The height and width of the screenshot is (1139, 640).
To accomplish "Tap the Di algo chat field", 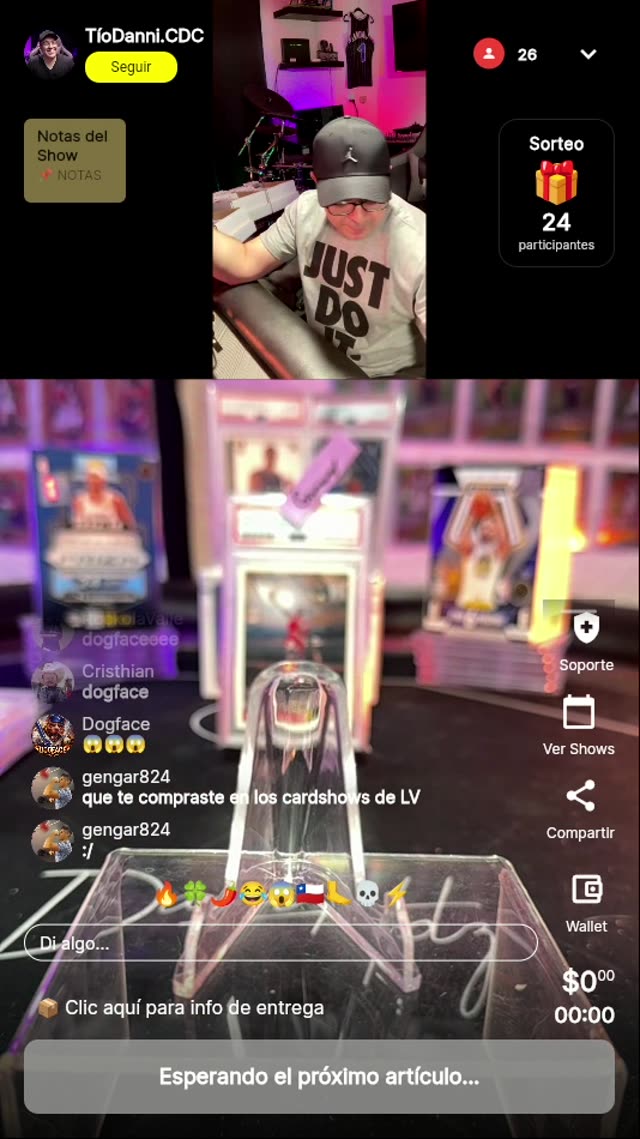I will point(280,942).
